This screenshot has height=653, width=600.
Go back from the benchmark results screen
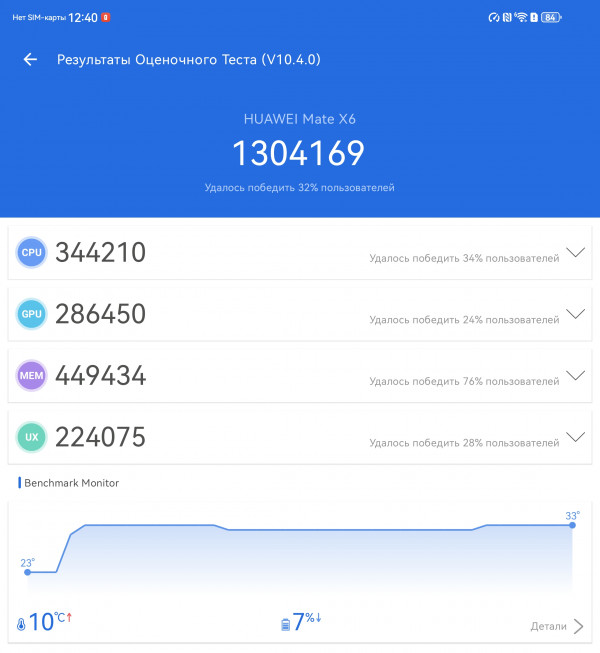30,60
